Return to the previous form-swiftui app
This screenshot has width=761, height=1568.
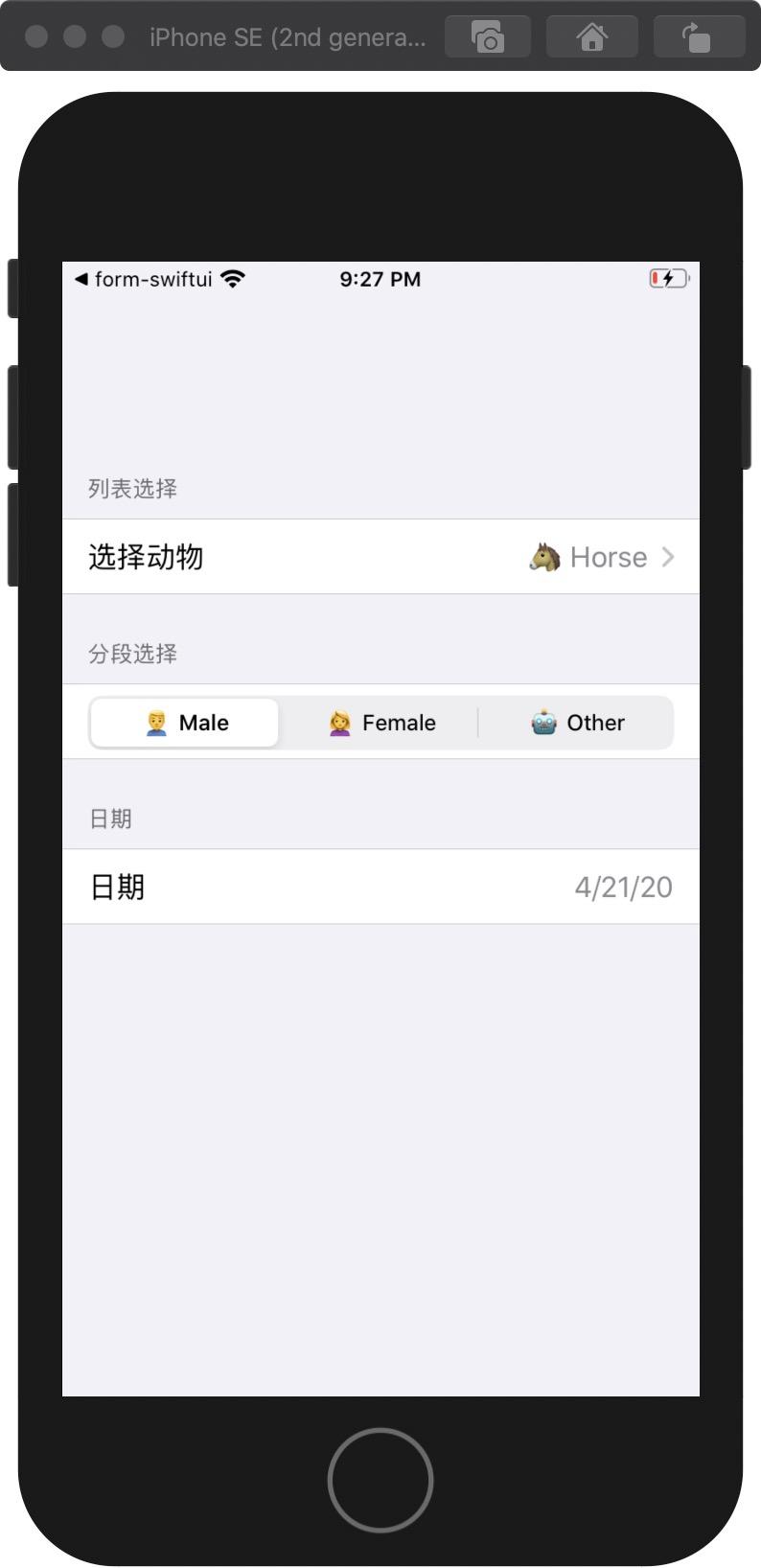pyautogui.click(x=144, y=279)
